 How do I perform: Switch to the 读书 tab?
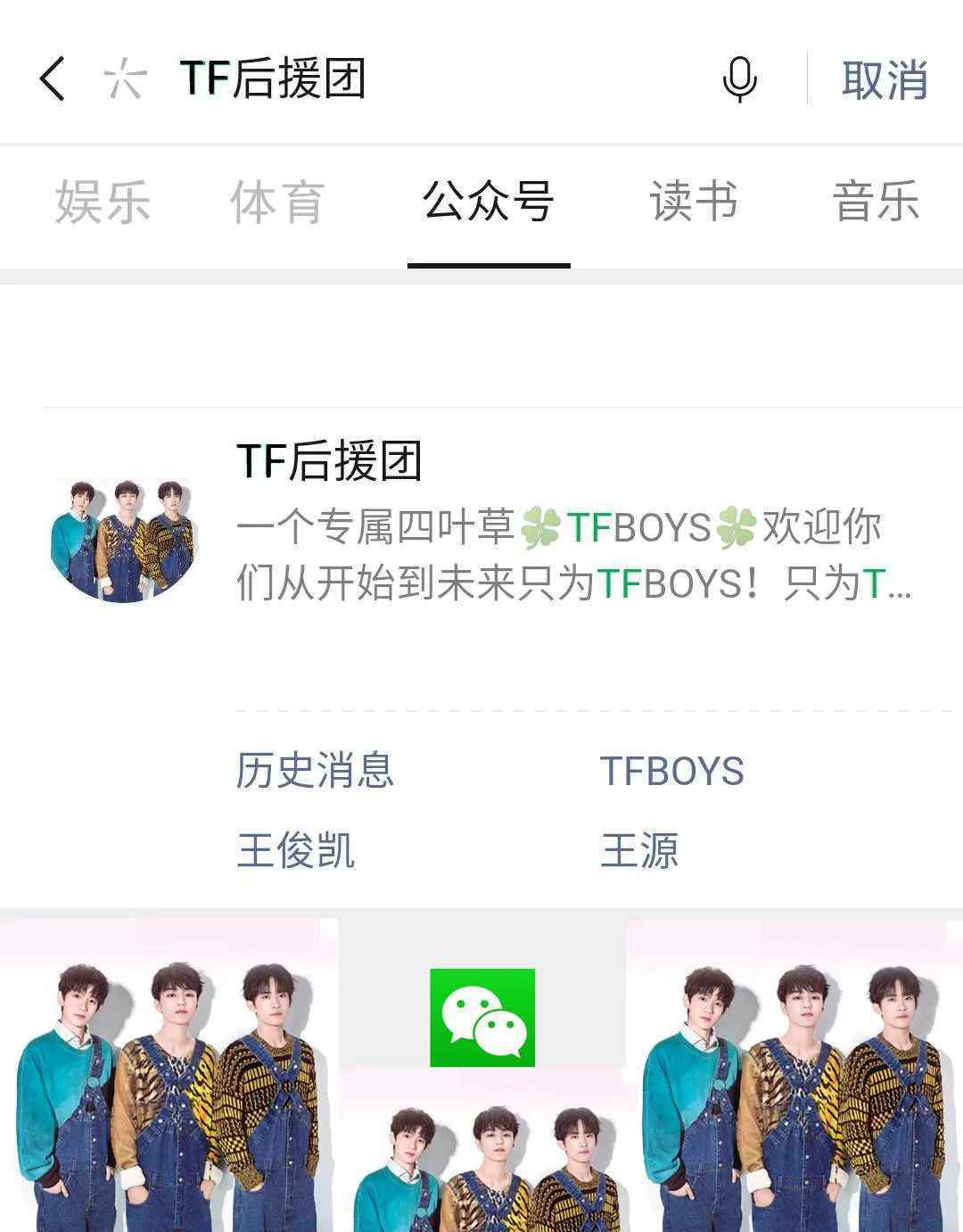click(x=693, y=202)
